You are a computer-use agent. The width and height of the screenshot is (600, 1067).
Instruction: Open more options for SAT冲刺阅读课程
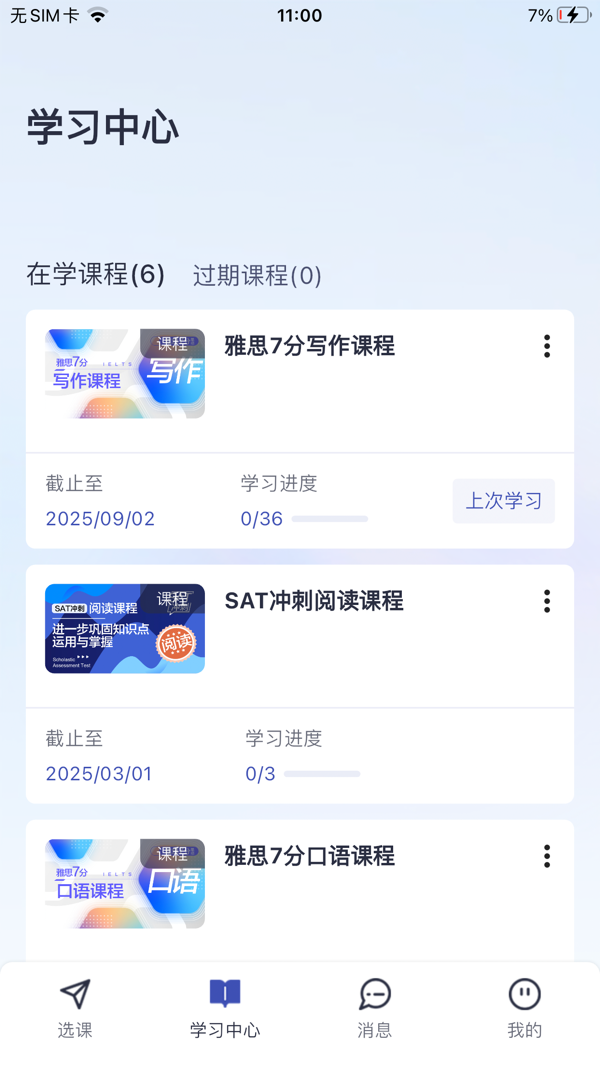pyautogui.click(x=546, y=601)
